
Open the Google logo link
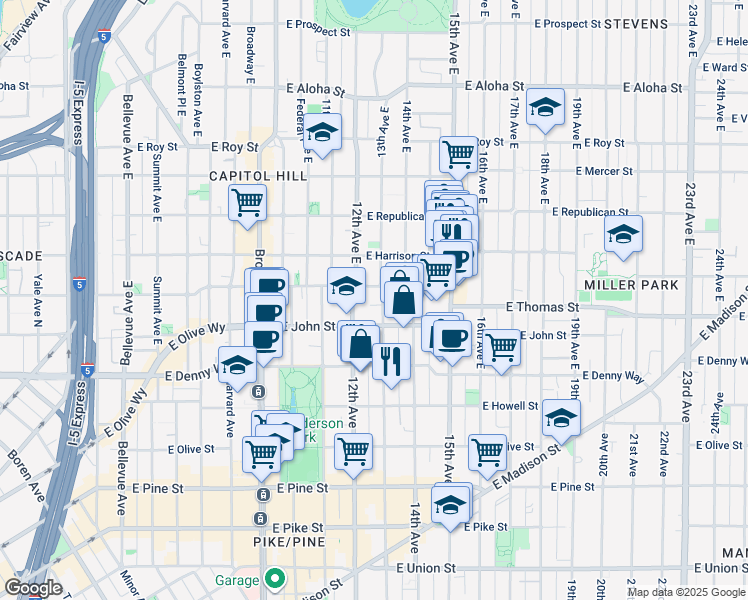click(33, 588)
